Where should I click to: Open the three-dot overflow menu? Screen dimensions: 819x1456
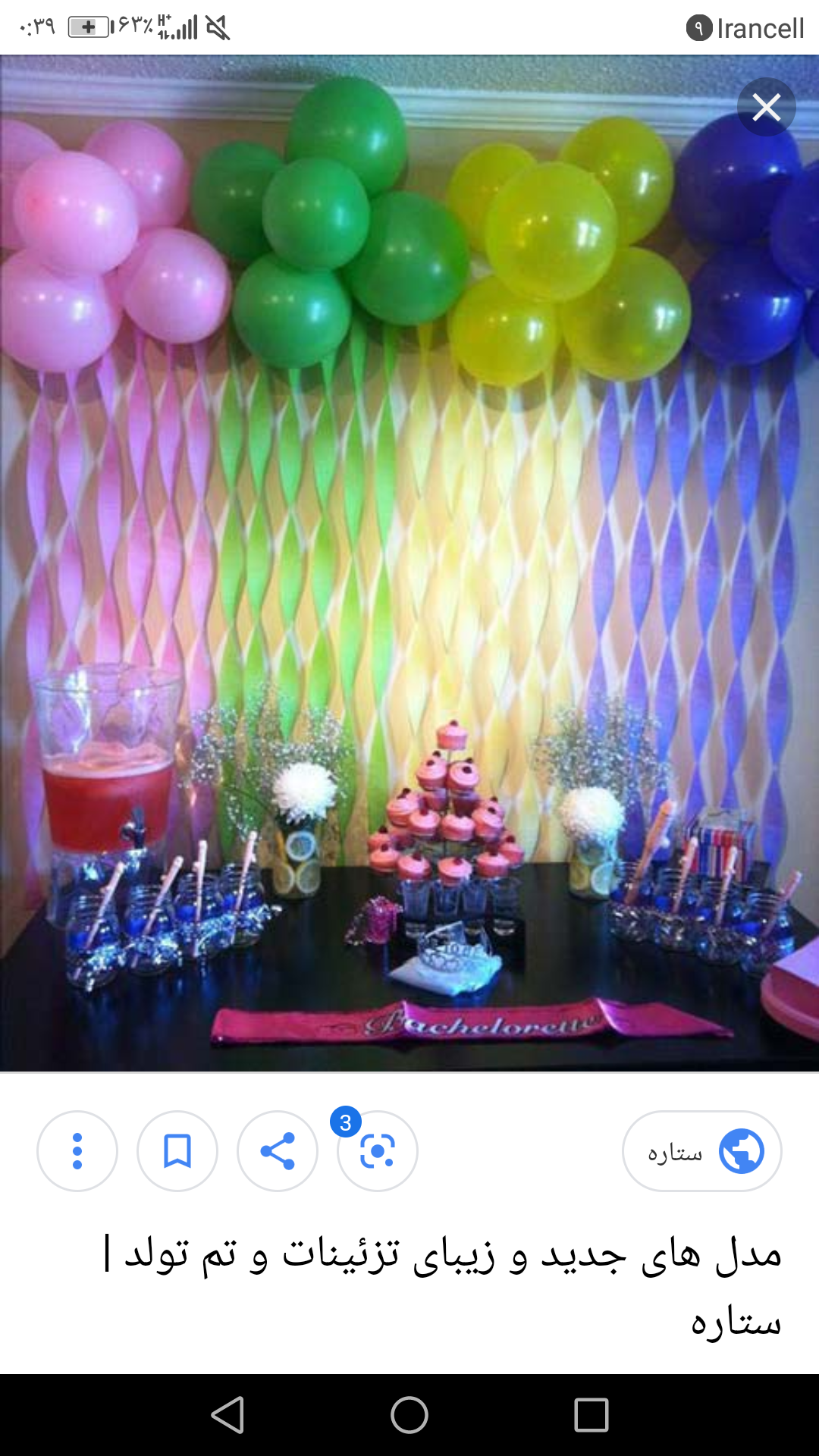(77, 1151)
